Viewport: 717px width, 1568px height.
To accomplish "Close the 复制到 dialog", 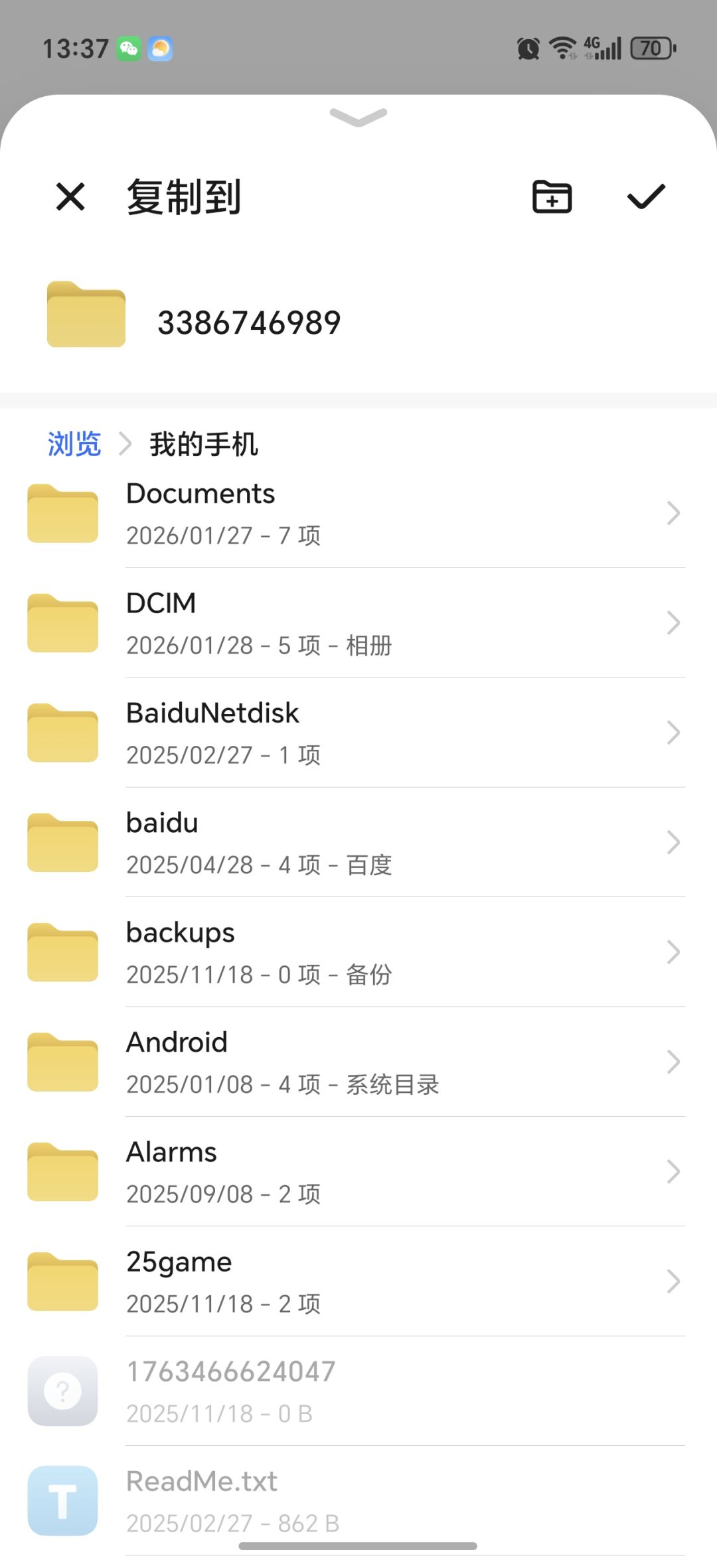I will click(70, 197).
